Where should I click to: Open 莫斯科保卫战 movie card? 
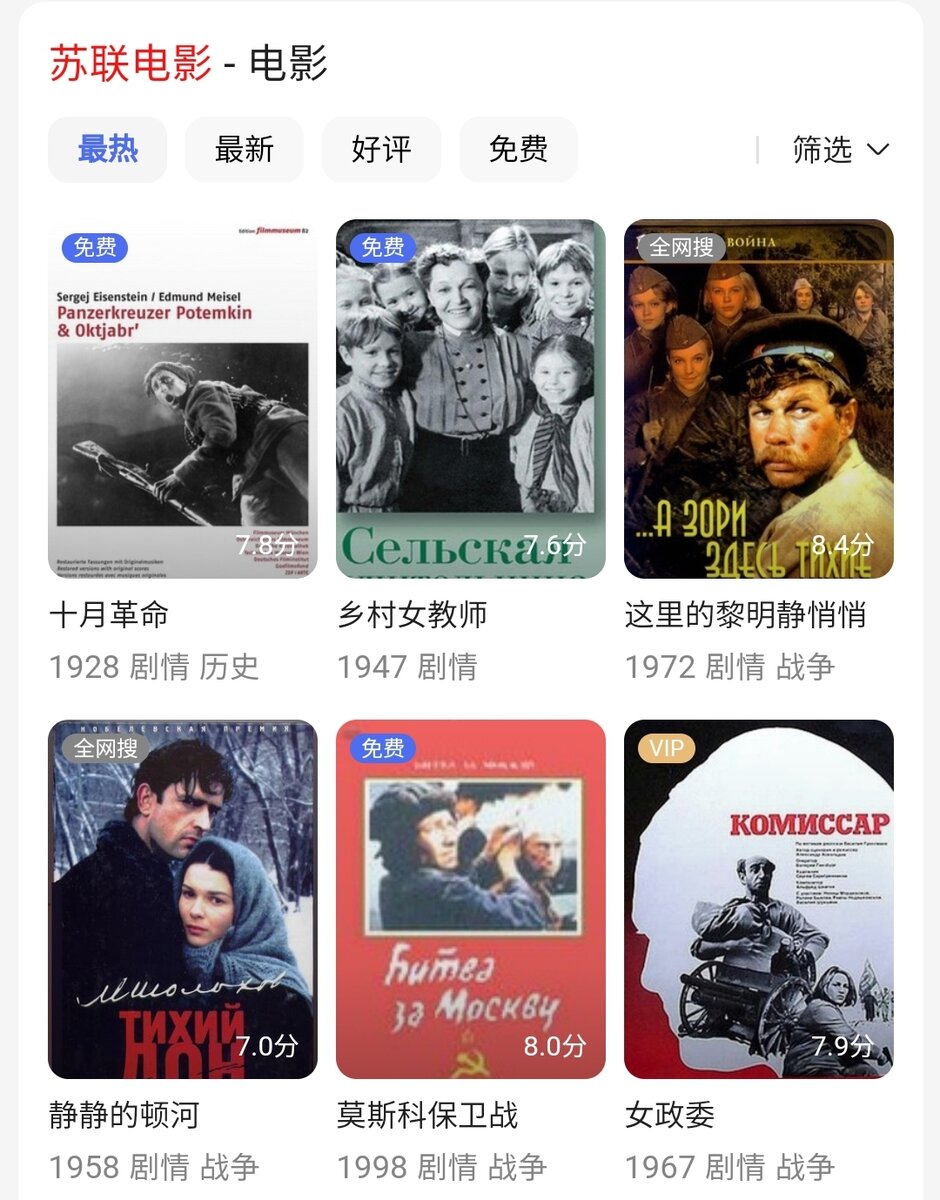coord(470,899)
